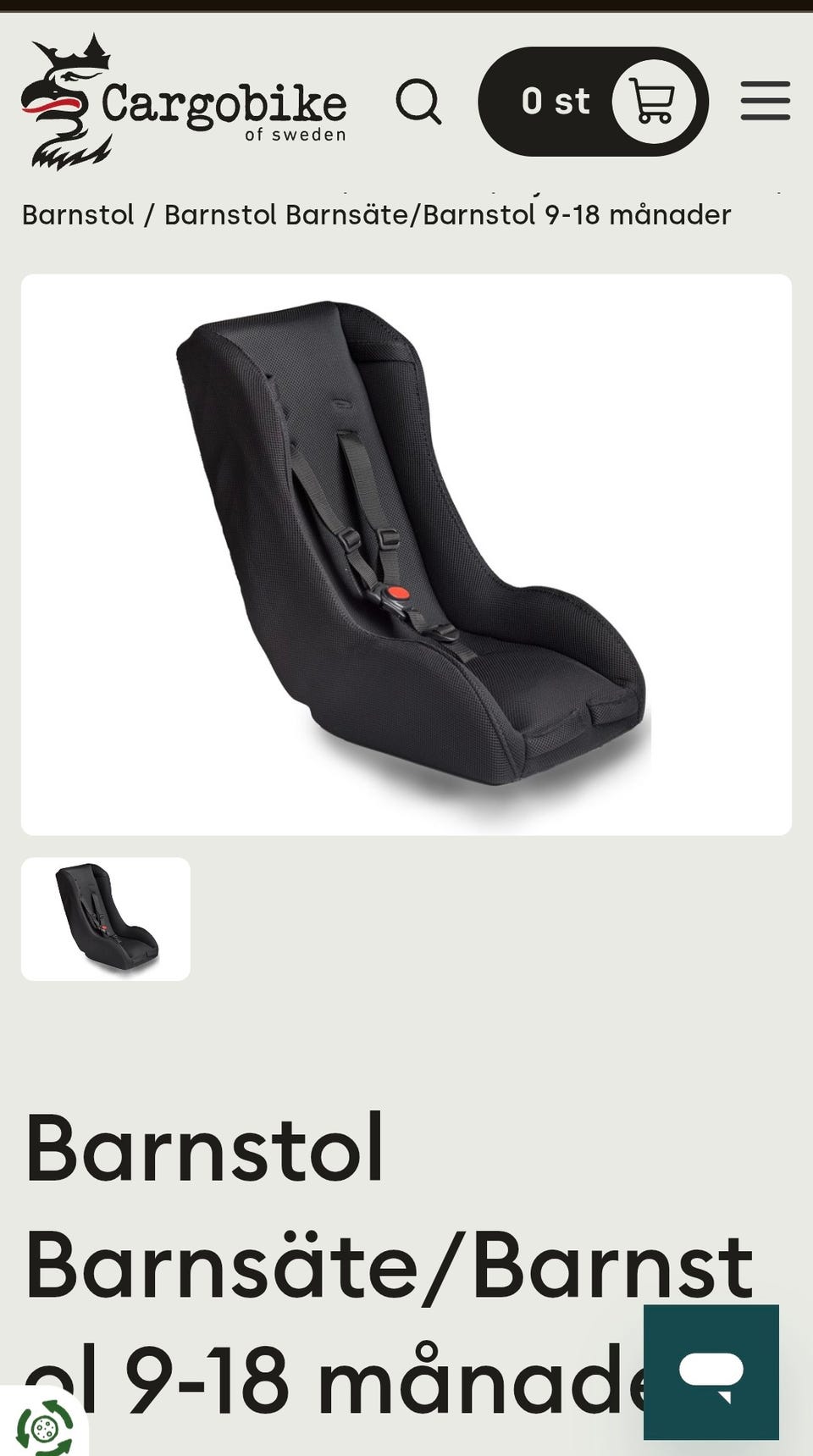
Task: Open the shopping cart showing 0 st
Action: [593, 102]
